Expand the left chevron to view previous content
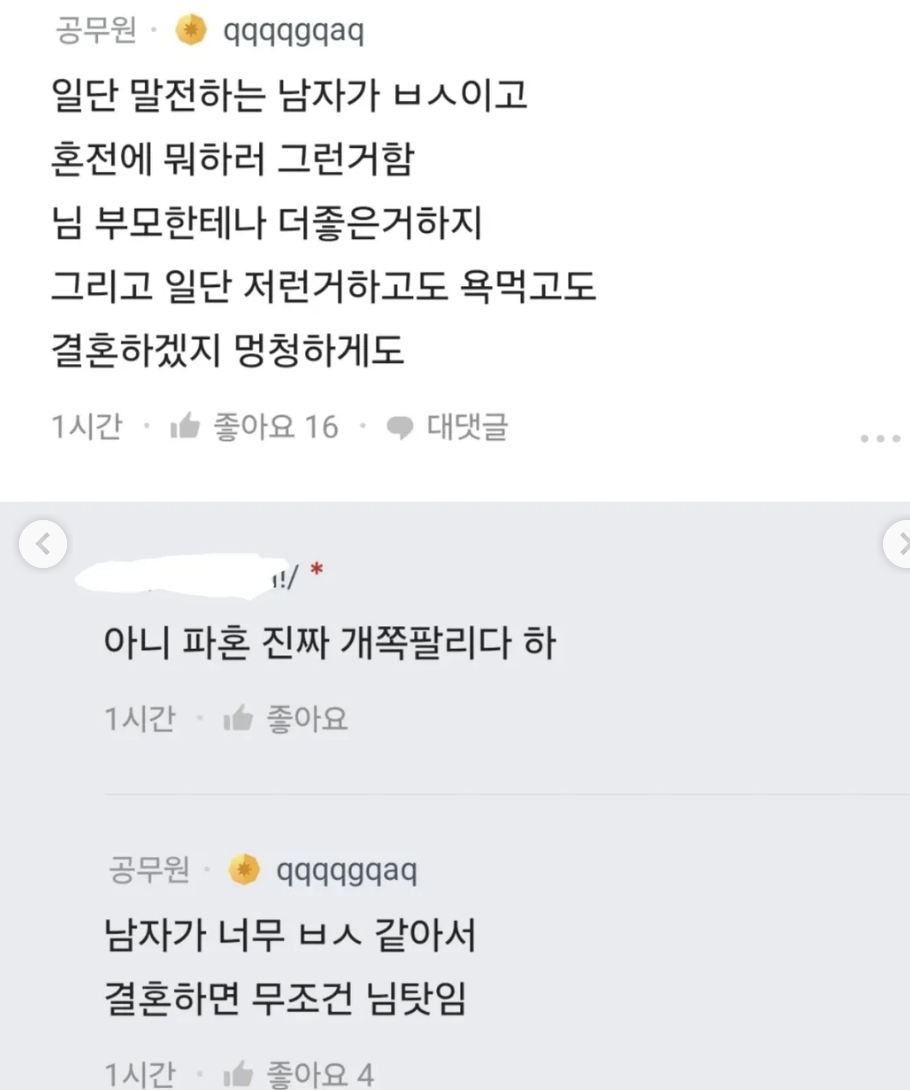910x1090 pixels. [x=43, y=543]
